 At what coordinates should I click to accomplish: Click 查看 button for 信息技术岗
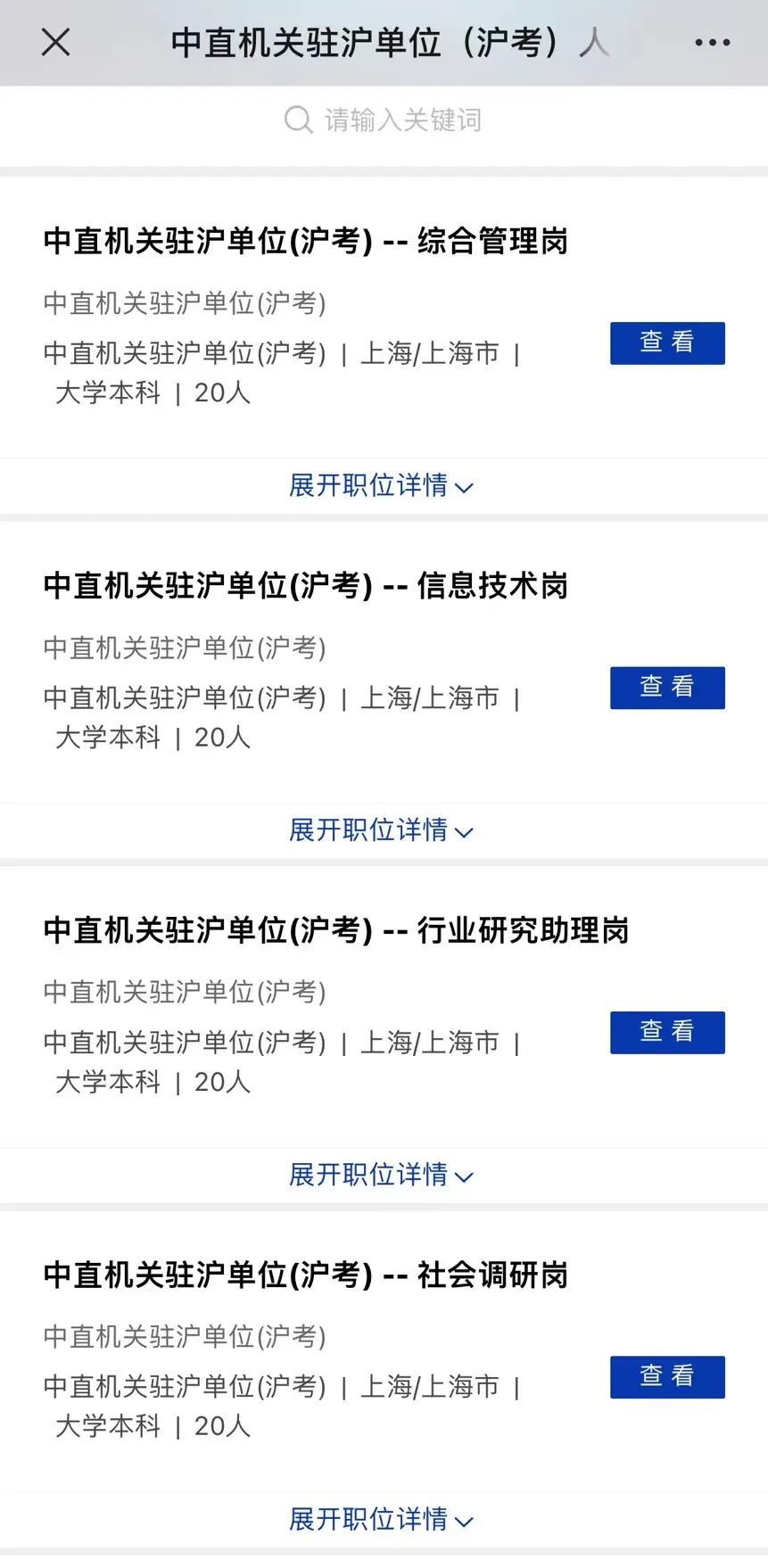(666, 688)
